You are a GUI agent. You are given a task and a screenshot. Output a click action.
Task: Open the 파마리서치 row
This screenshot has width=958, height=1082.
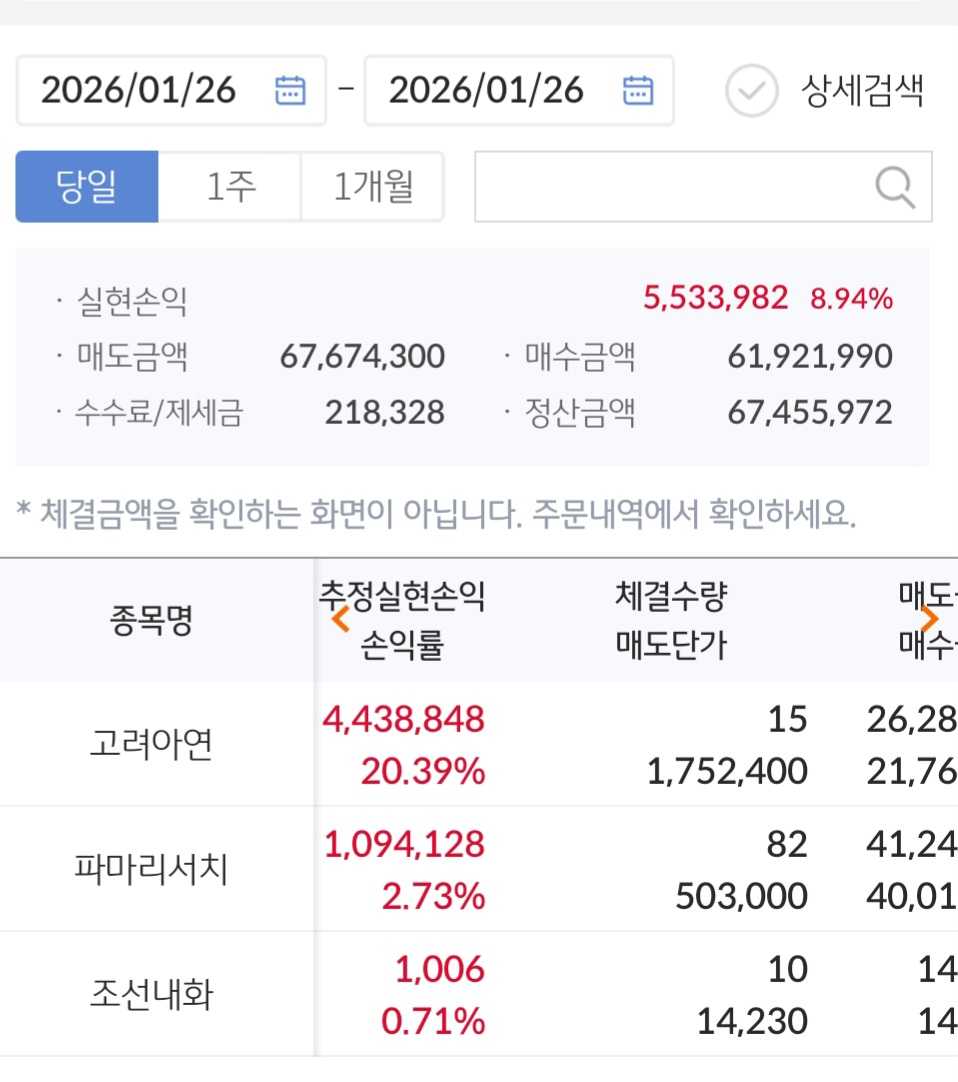(x=152, y=870)
